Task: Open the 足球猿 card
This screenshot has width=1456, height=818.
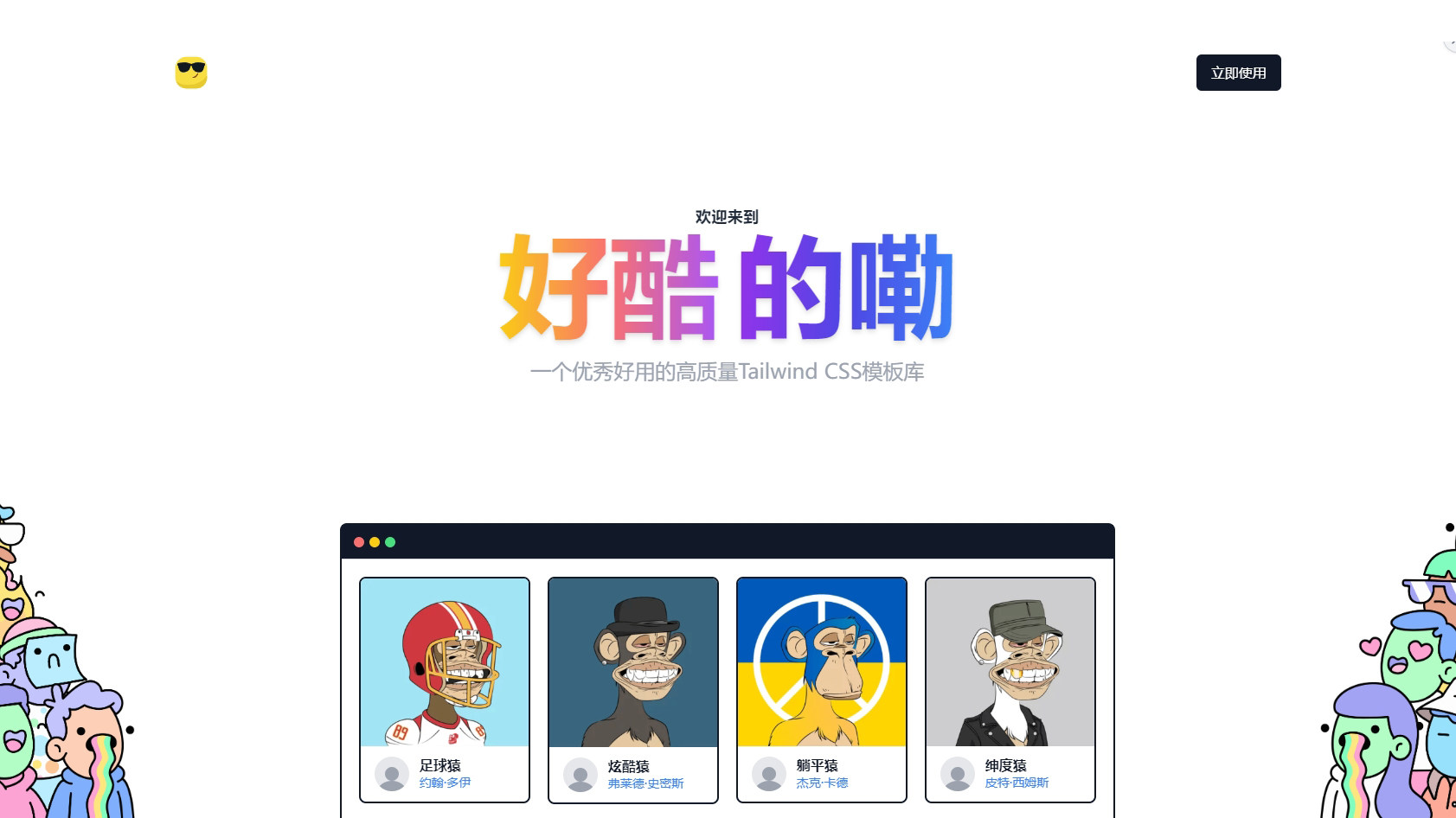Action: 444,689
